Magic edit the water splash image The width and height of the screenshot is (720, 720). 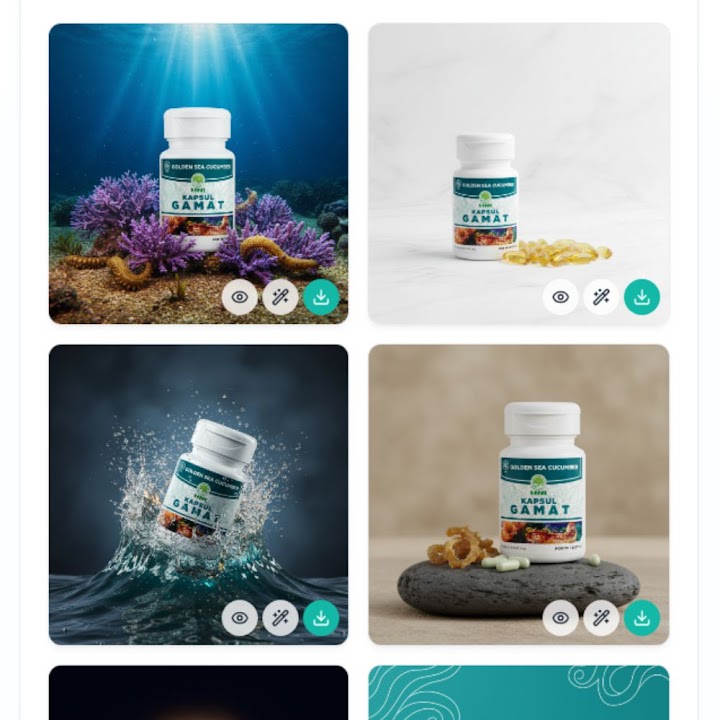point(280,618)
